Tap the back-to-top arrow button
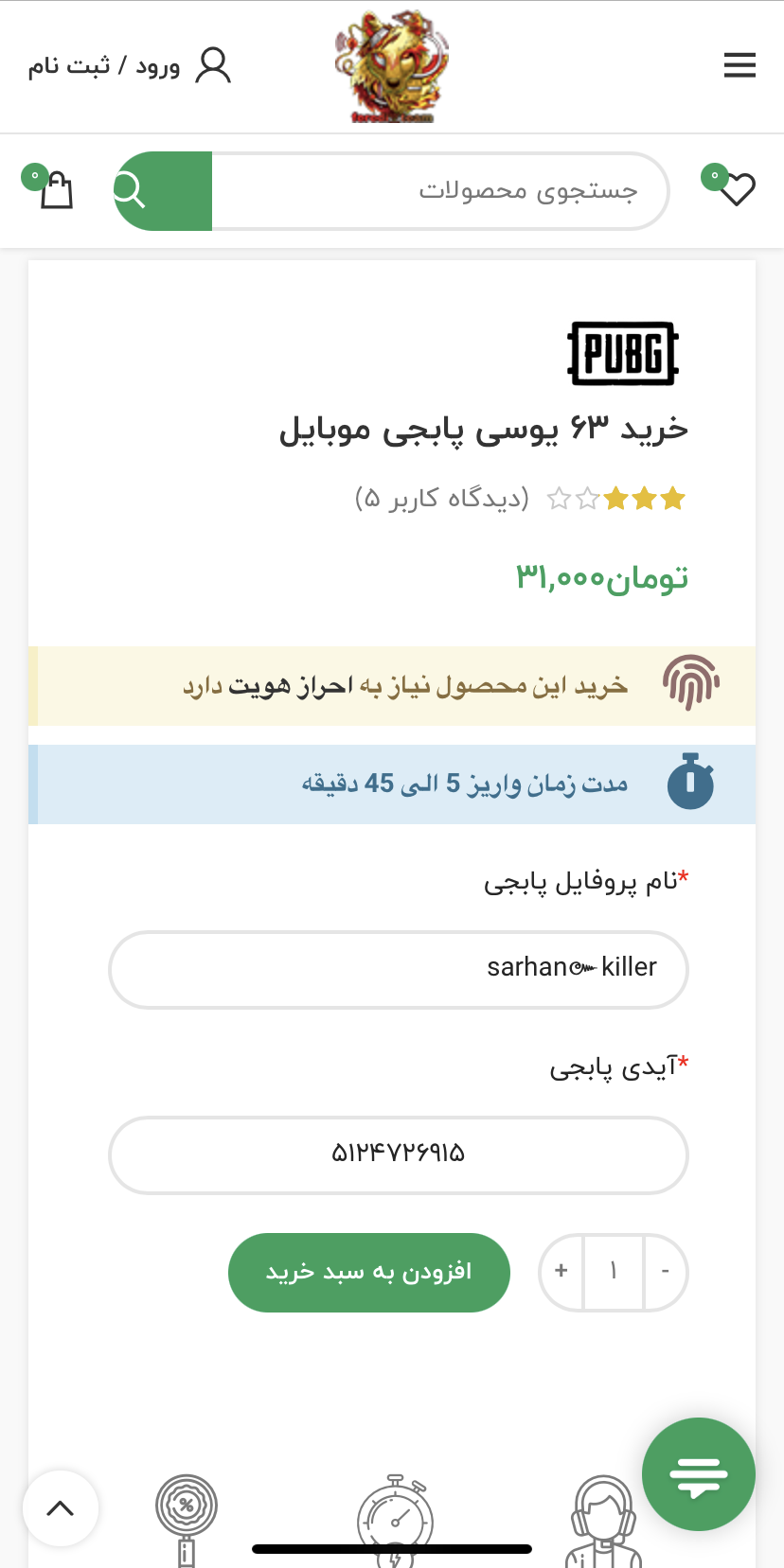The height and width of the screenshot is (1568, 784). point(61,1507)
